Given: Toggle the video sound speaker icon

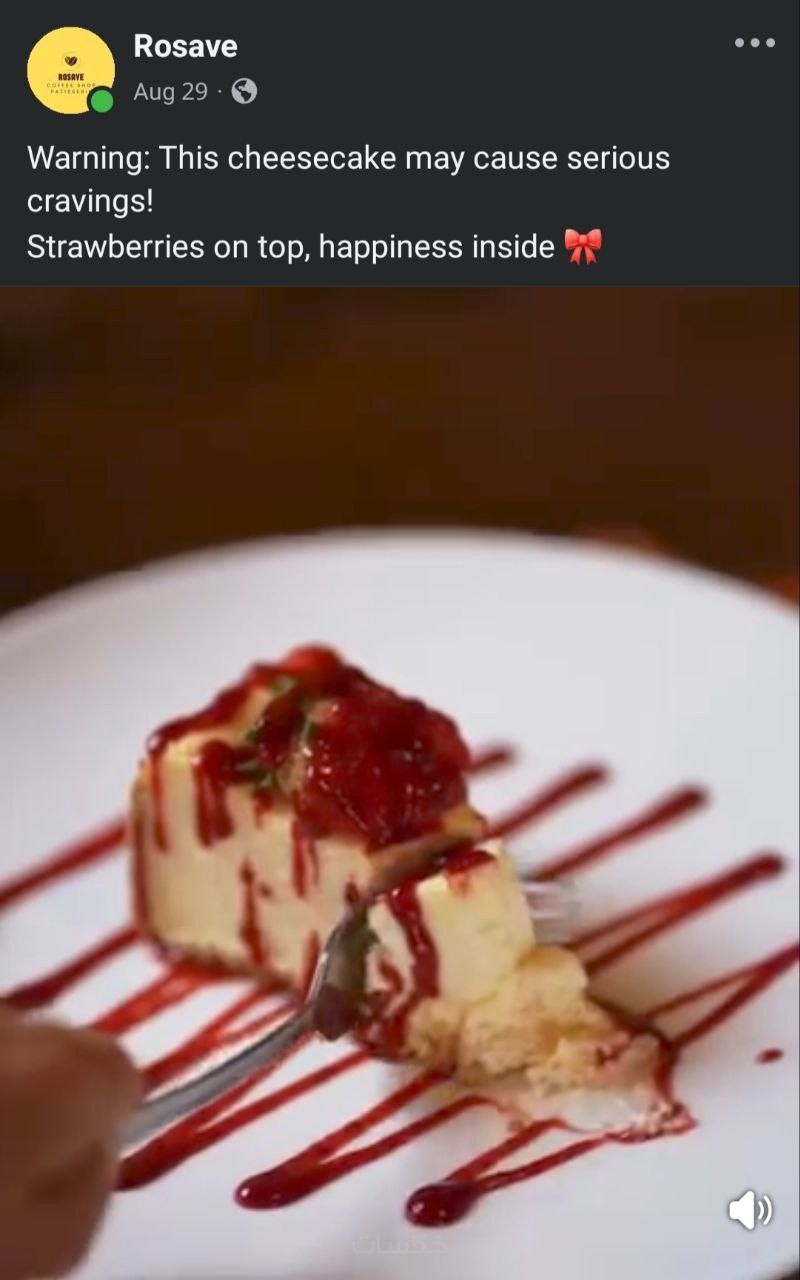Looking at the screenshot, I should (749, 1211).
